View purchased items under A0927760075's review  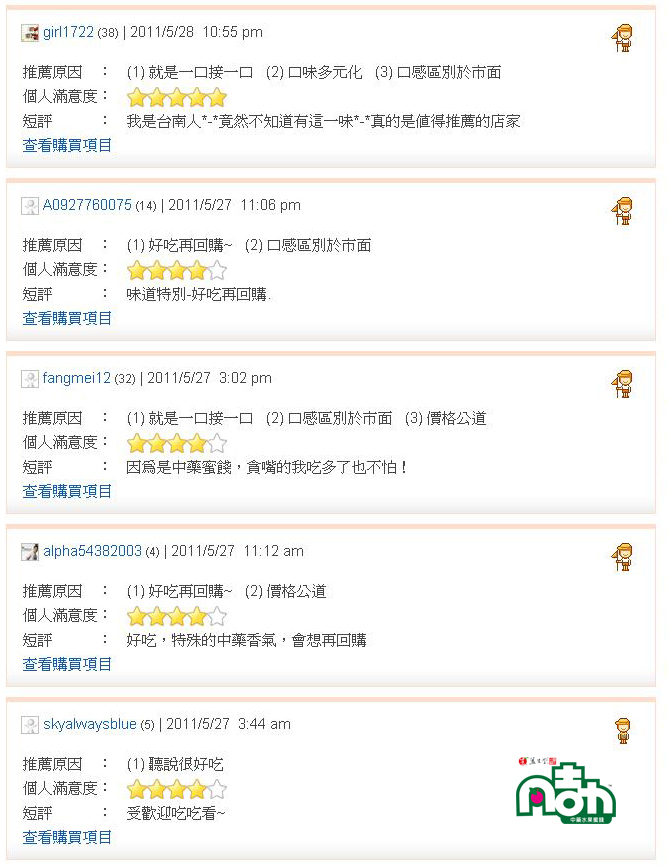coord(67,318)
